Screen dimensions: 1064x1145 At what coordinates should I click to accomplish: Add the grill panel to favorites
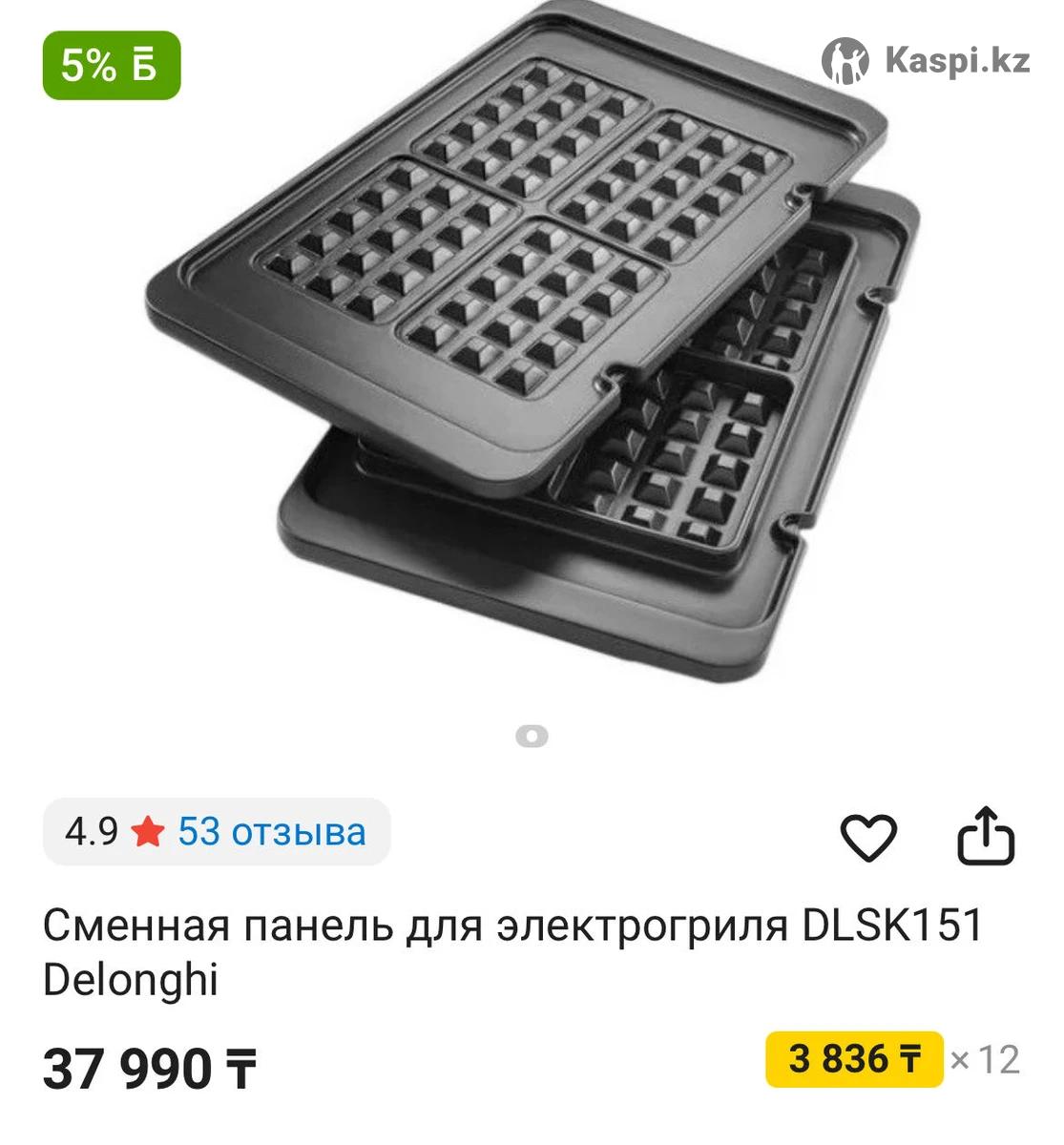(867, 838)
